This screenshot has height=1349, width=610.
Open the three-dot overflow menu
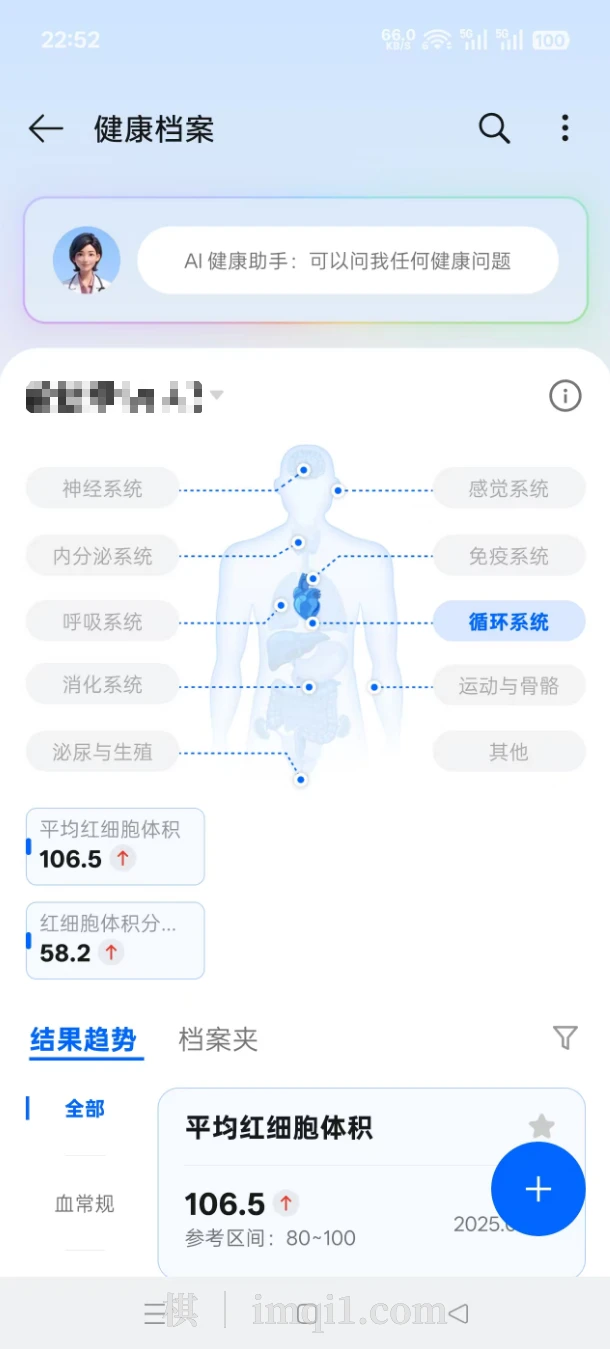click(565, 129)
